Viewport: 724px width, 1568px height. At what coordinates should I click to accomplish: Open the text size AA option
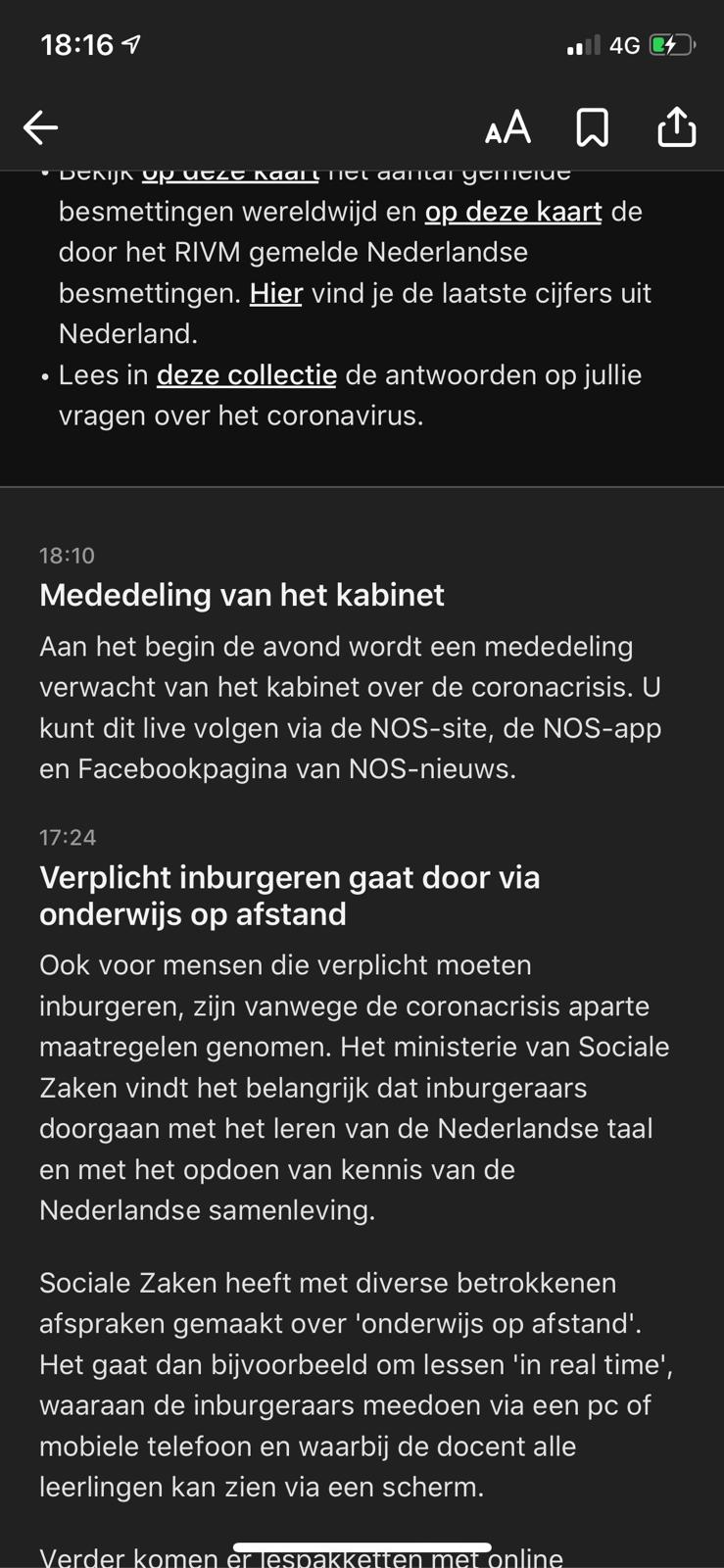(x=507, y=127)
